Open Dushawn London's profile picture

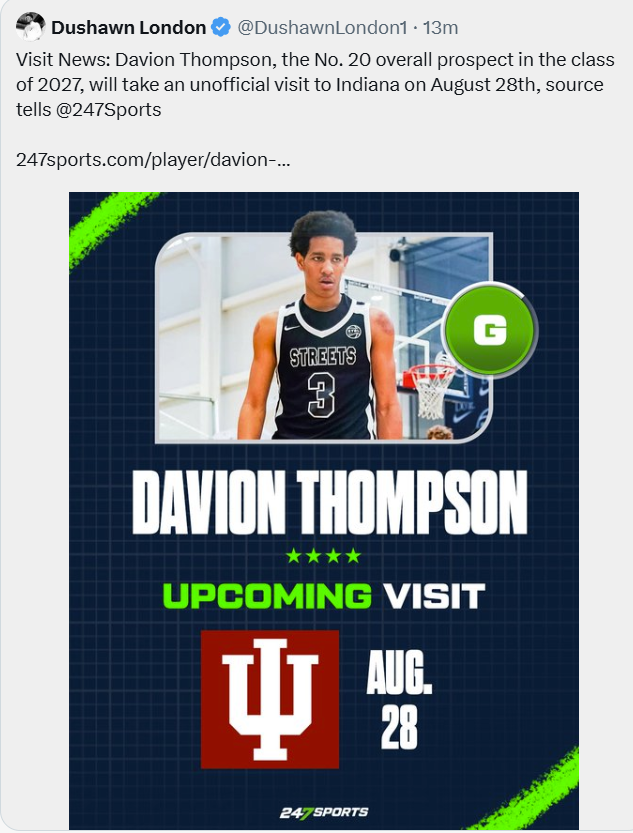[x=30, y=27]
